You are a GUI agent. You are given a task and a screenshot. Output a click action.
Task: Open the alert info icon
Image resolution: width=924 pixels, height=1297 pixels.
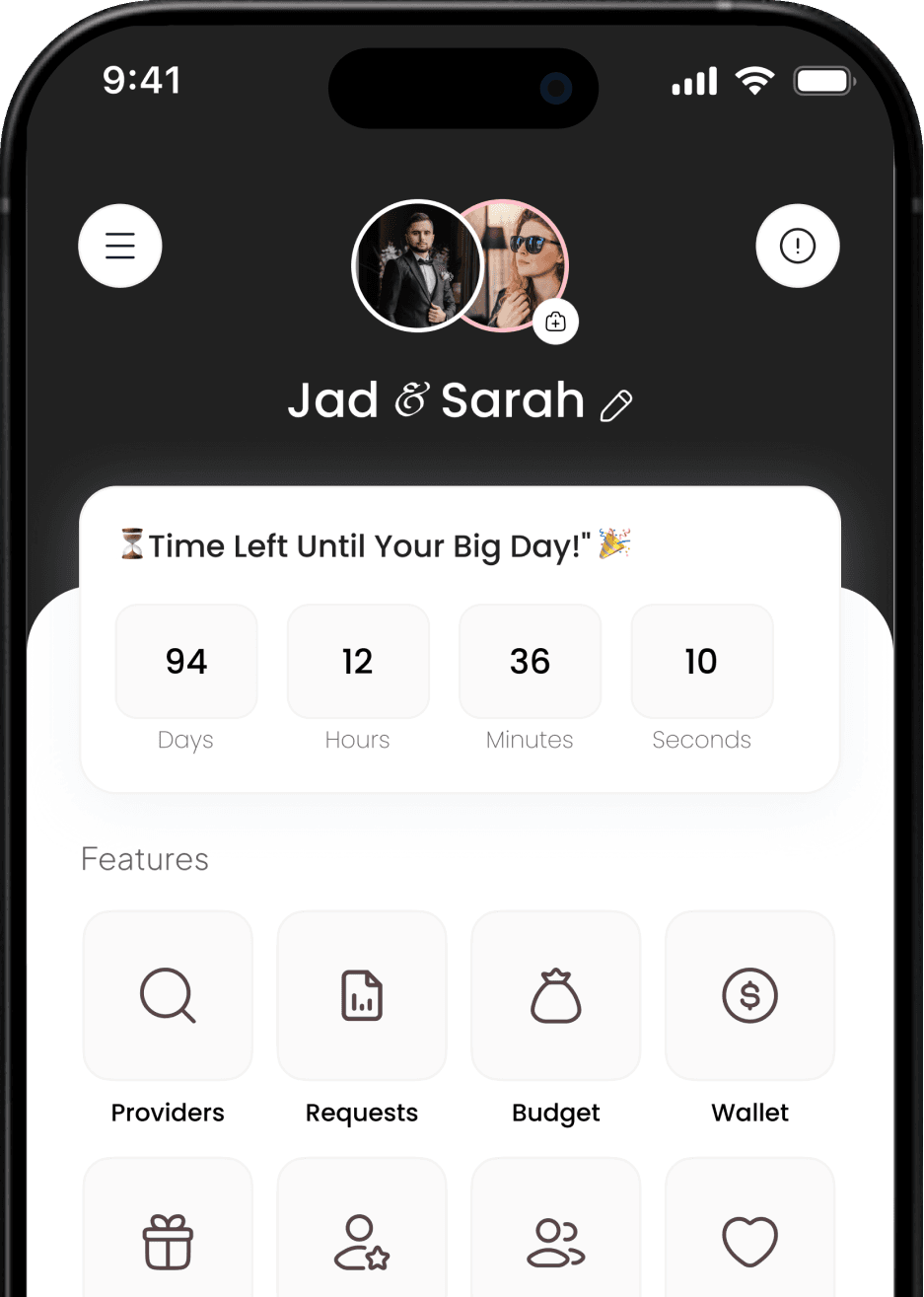click(797, 246)
